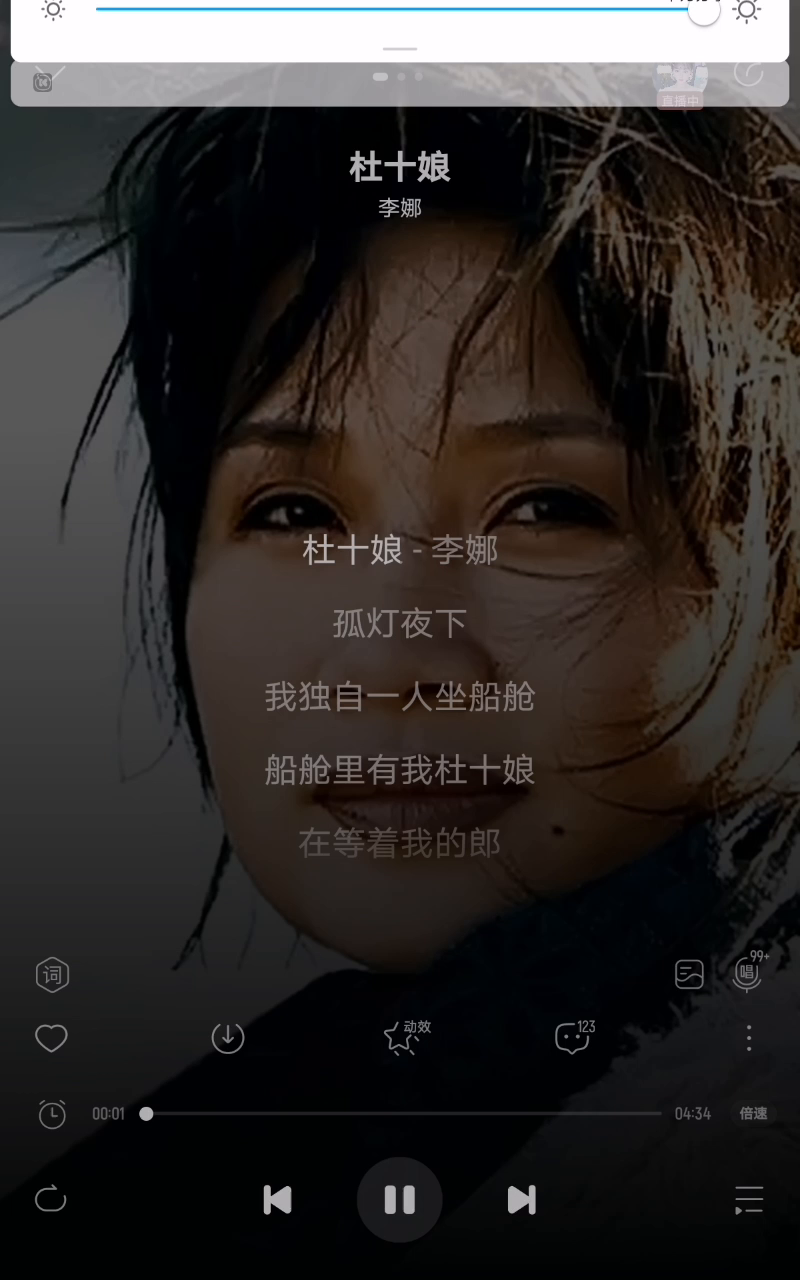Open the 动效 sound effects
This screenshot has width=800, height=1280.
[403, 1037]
